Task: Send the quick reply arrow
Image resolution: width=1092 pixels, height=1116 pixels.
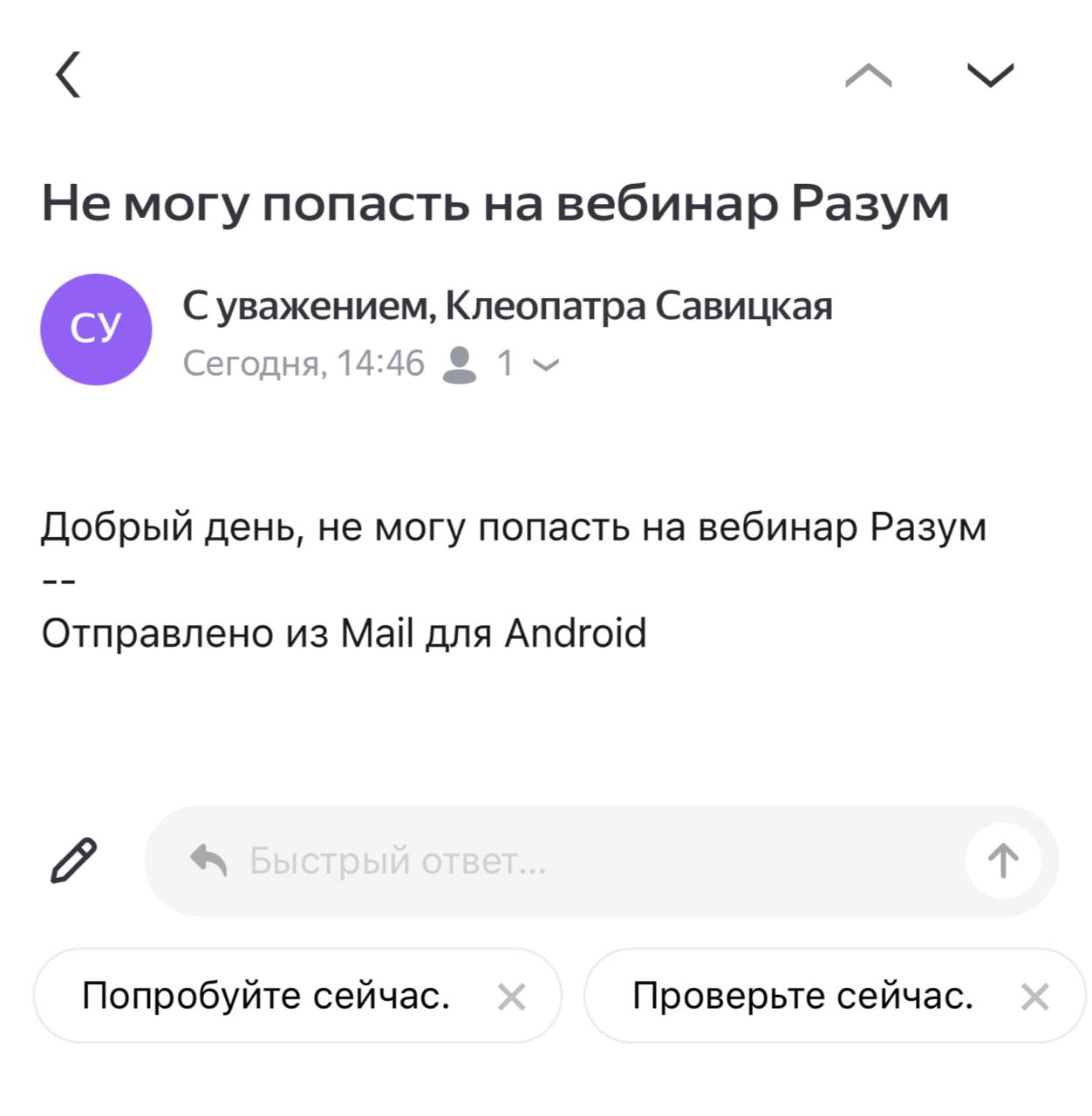Action: point(1003,861)
